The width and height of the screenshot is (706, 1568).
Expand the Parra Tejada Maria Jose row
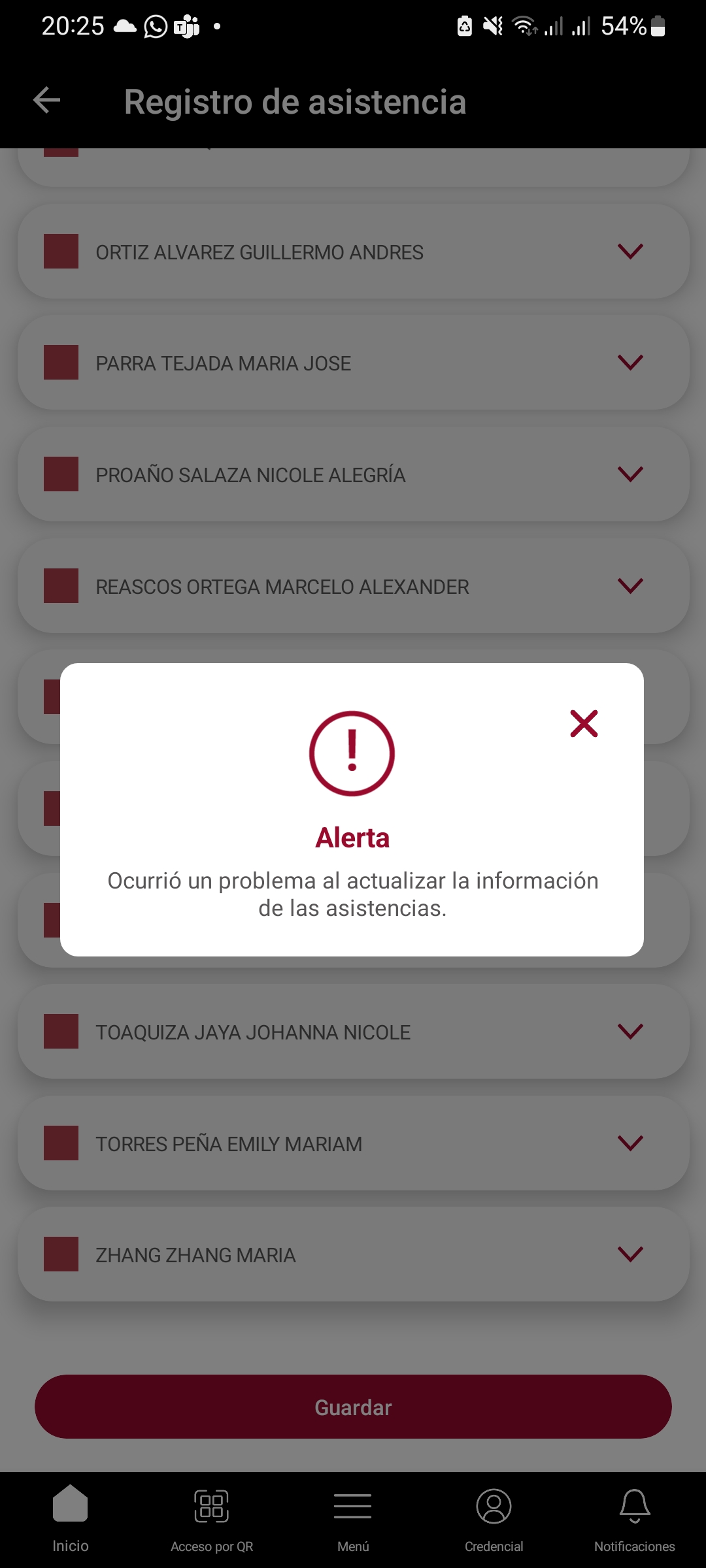coord(630,363)
